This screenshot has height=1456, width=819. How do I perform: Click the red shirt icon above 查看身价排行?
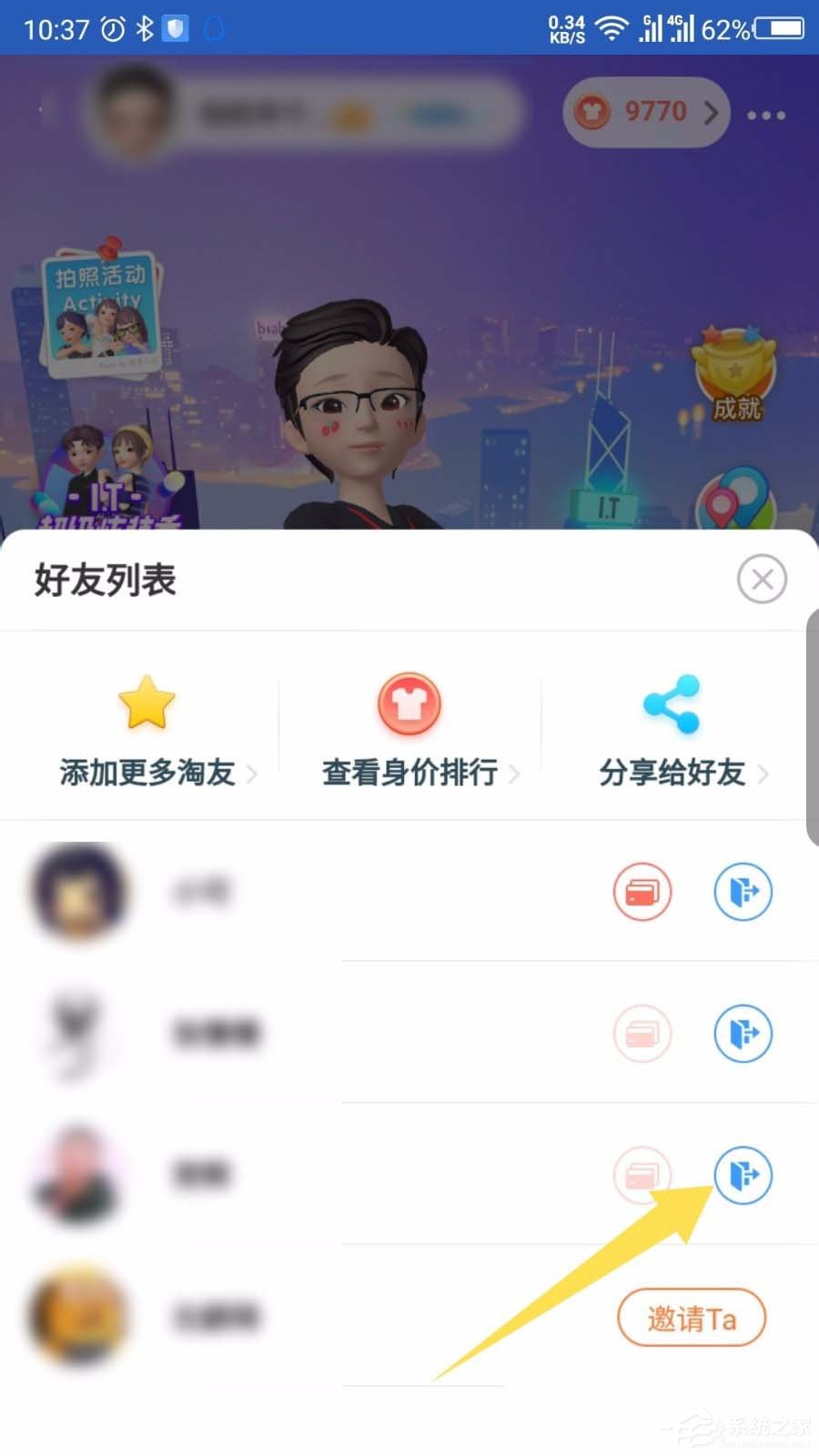click(x=409, y=703)
